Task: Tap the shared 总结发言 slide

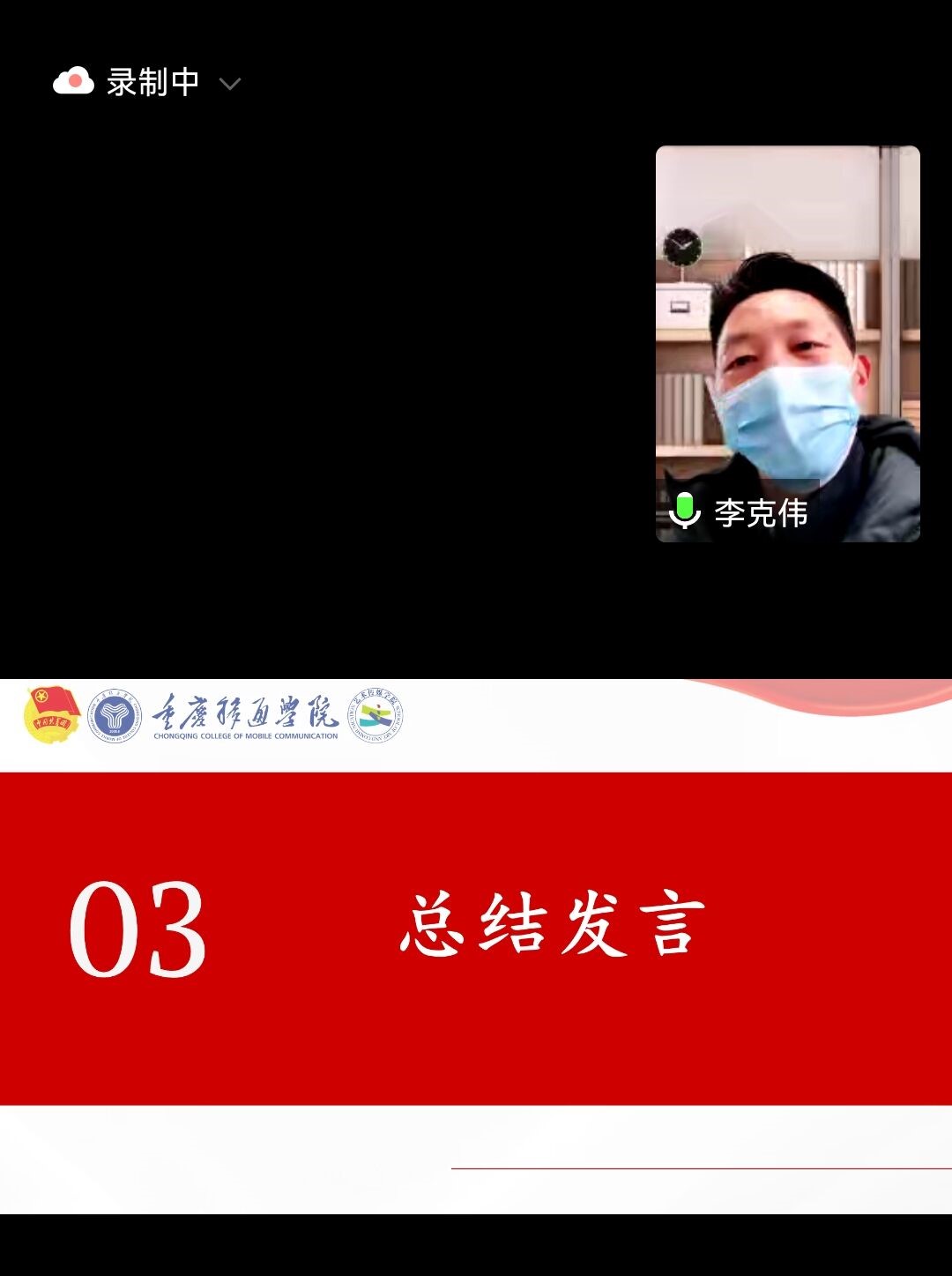Action: (x=476, y=945)
